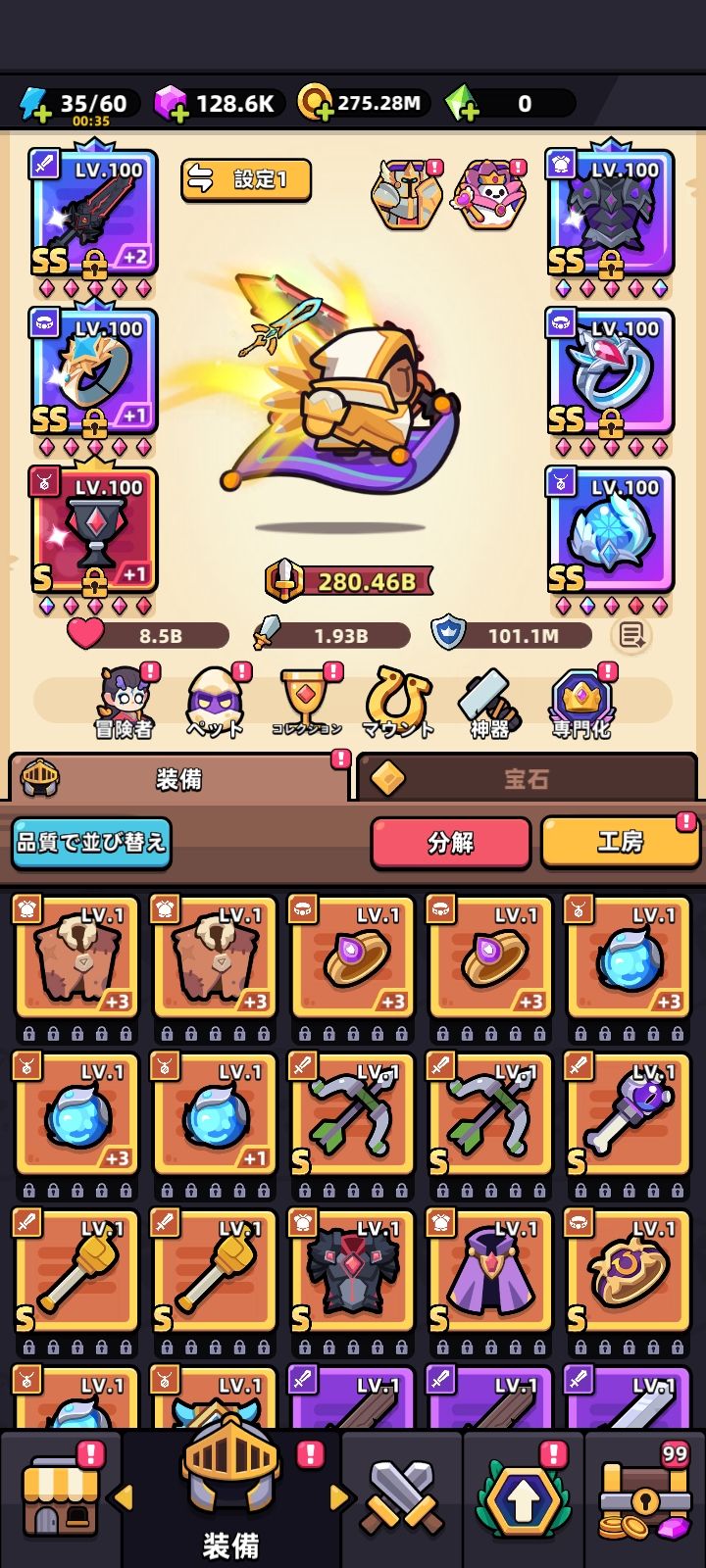
Task: Open the stats detail list icon
Action: pyautogui.click(x=630, y=636)
